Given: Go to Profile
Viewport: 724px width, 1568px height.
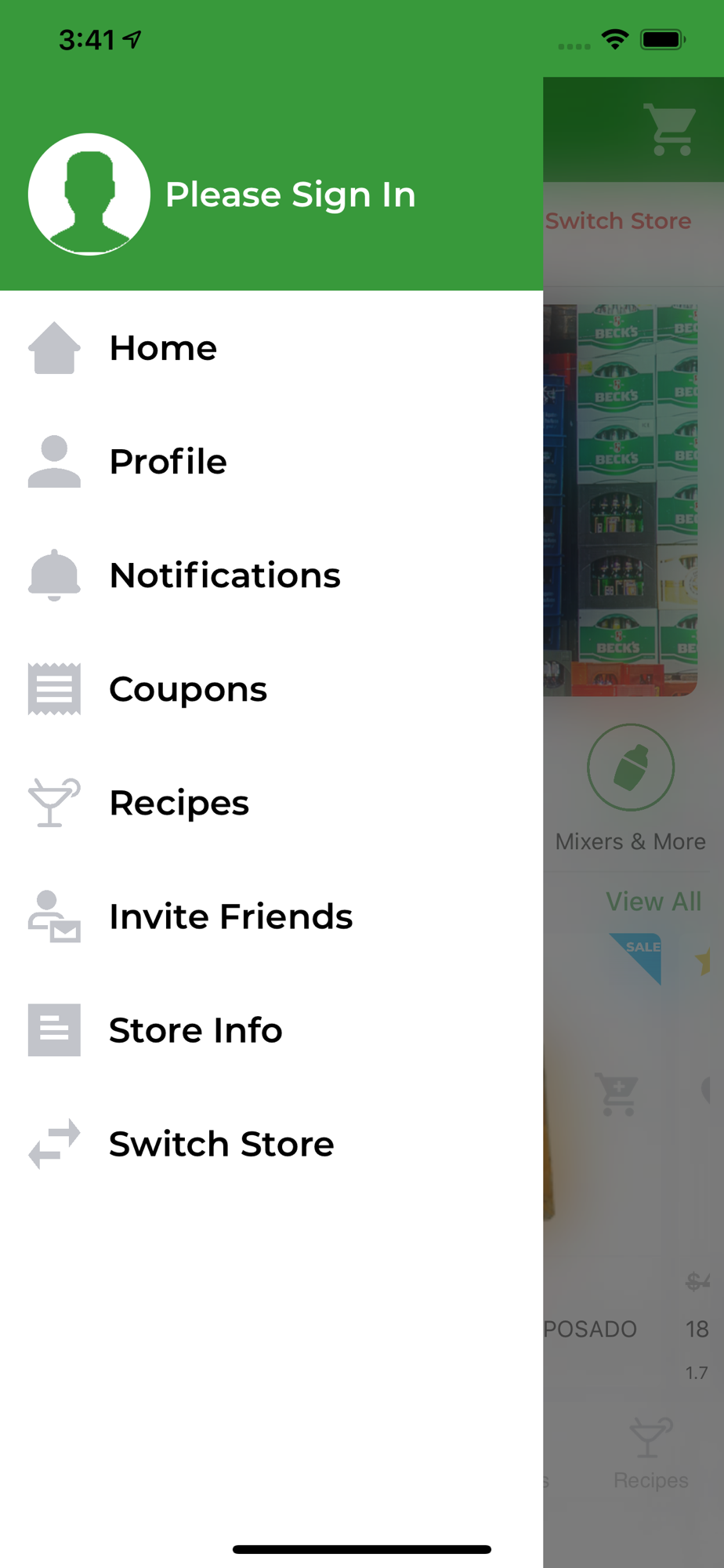Looking at the screenshot, I should (271, 461).
